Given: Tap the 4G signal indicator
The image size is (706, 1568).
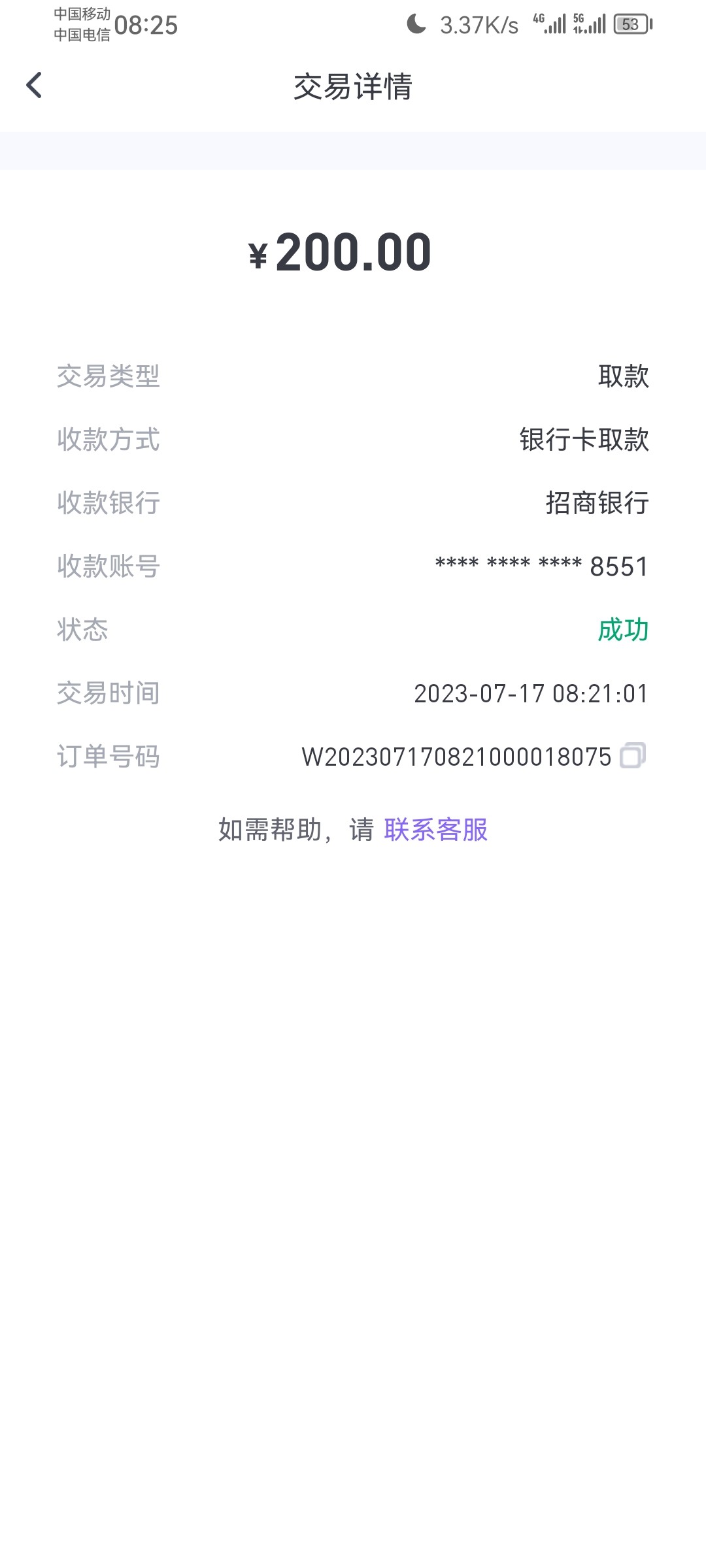Looking at the screenshot, I should pyautogui.click(x=549, y=25).
